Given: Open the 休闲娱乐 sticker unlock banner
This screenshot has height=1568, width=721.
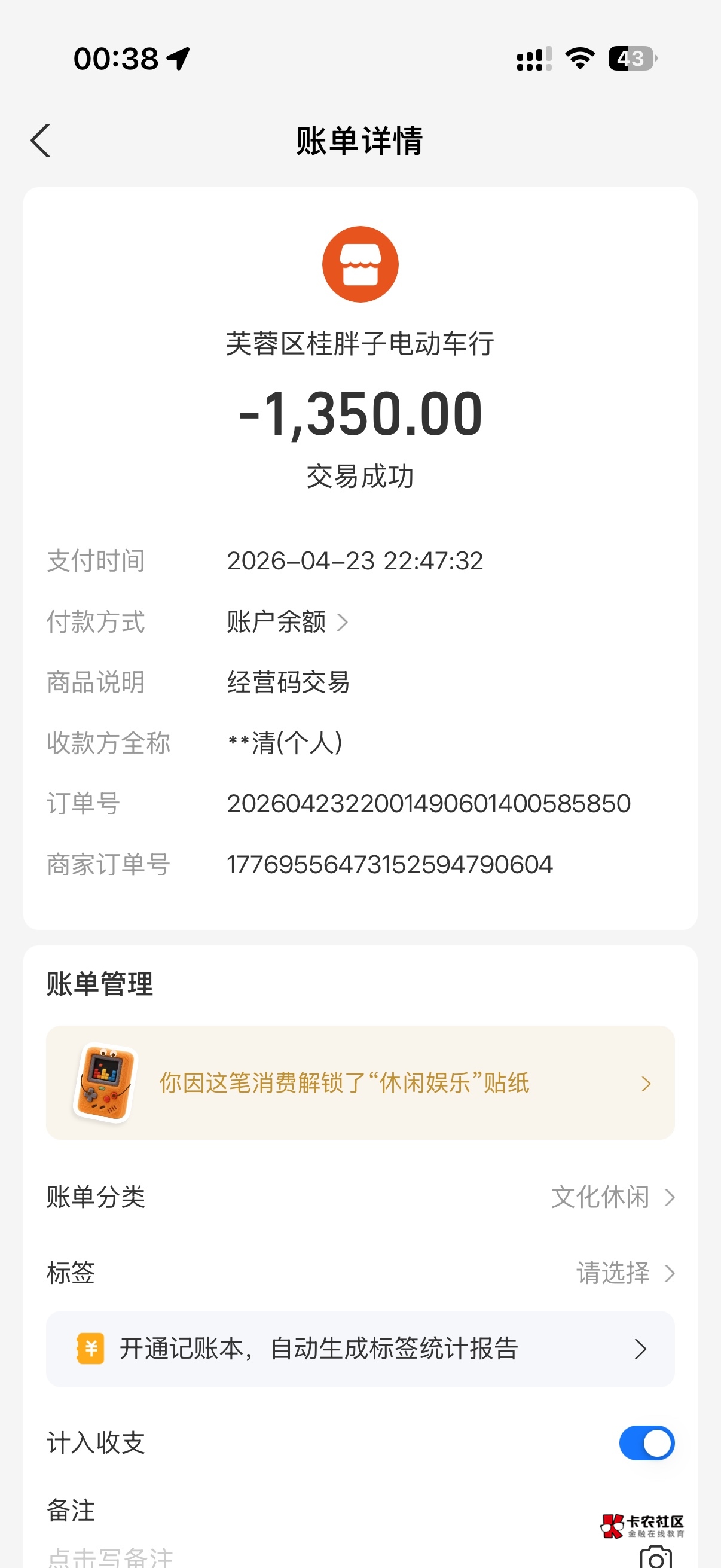Looking at the screenshot, I should pos(360,1083).
